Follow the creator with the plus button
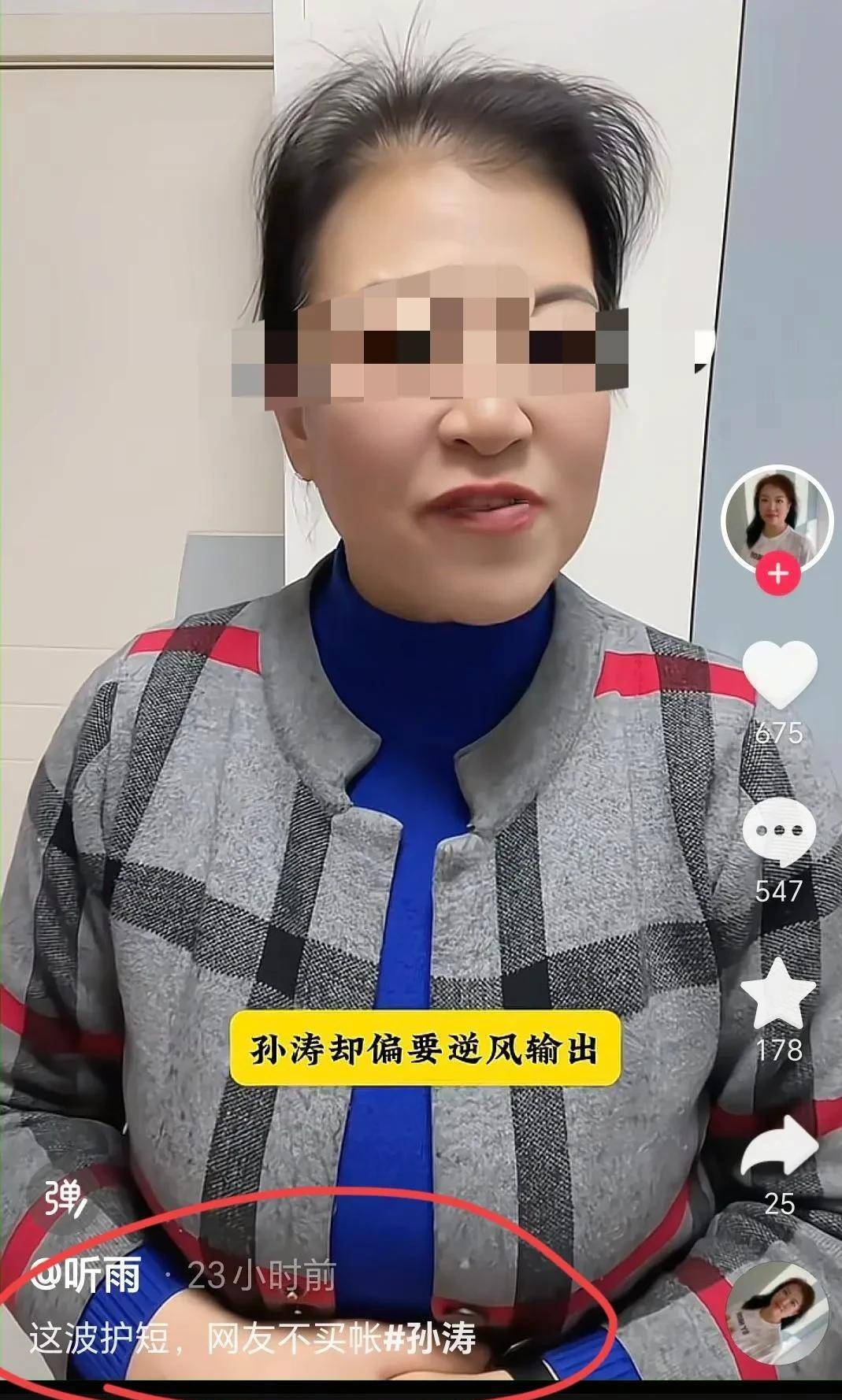Image resolution: width=842 pixels, height=1400 pixels. click(777, 574)
